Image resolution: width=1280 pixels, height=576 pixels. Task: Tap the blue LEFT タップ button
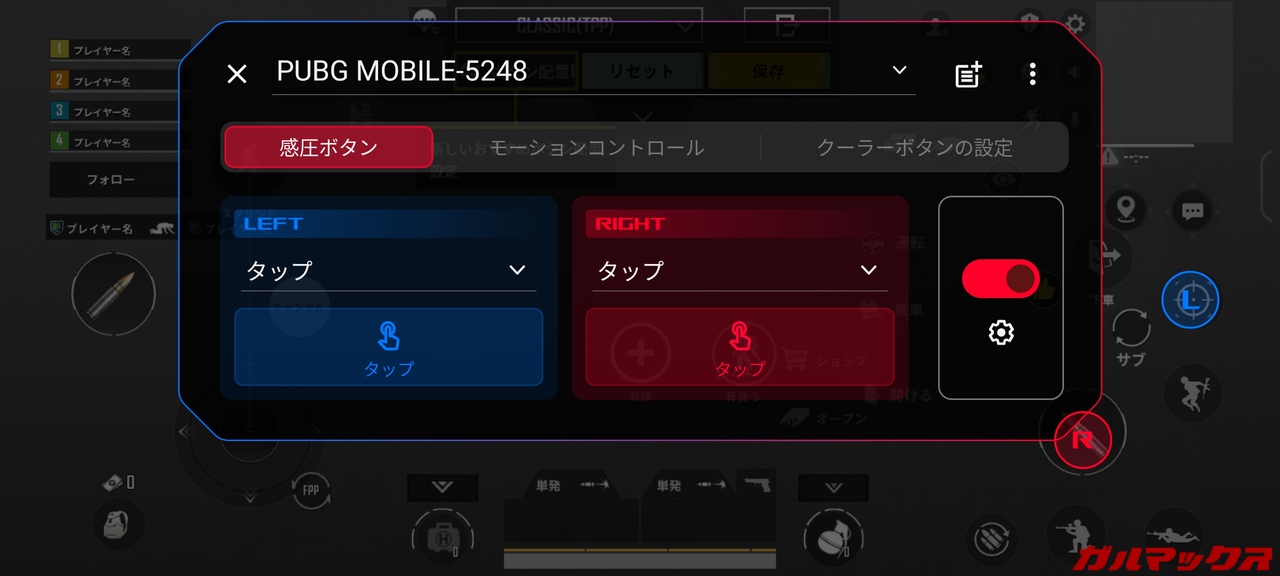click(388, 347)
